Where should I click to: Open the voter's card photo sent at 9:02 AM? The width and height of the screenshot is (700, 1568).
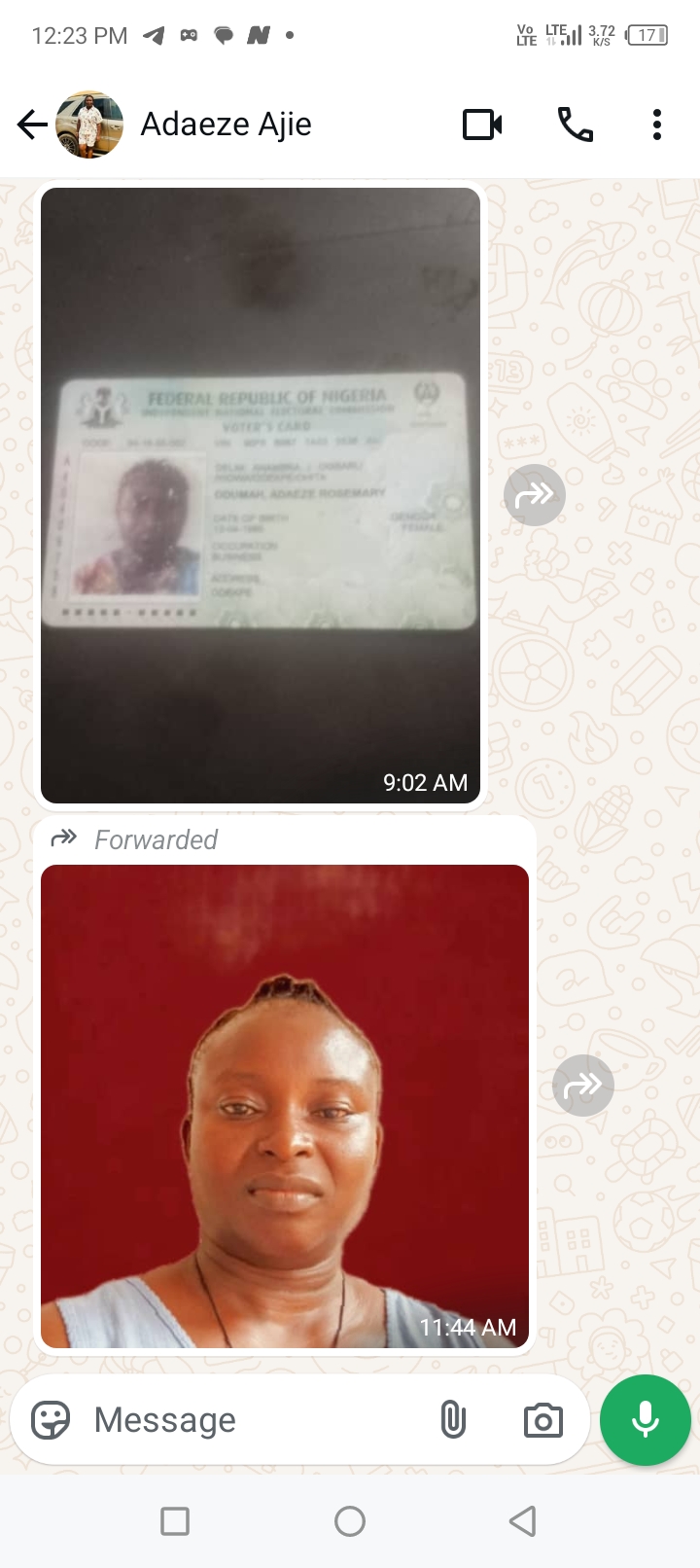point(261,494)
